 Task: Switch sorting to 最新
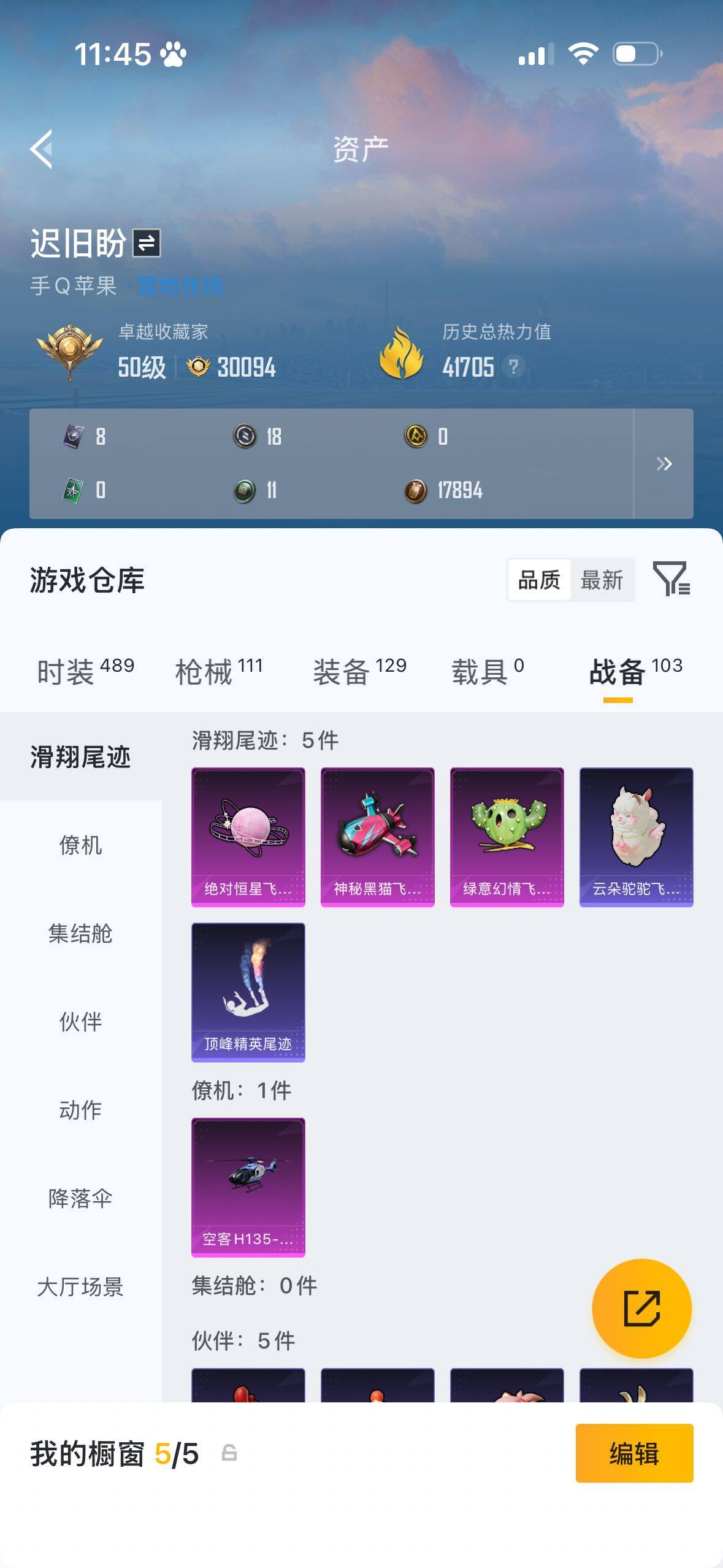[x=603, y=579]
